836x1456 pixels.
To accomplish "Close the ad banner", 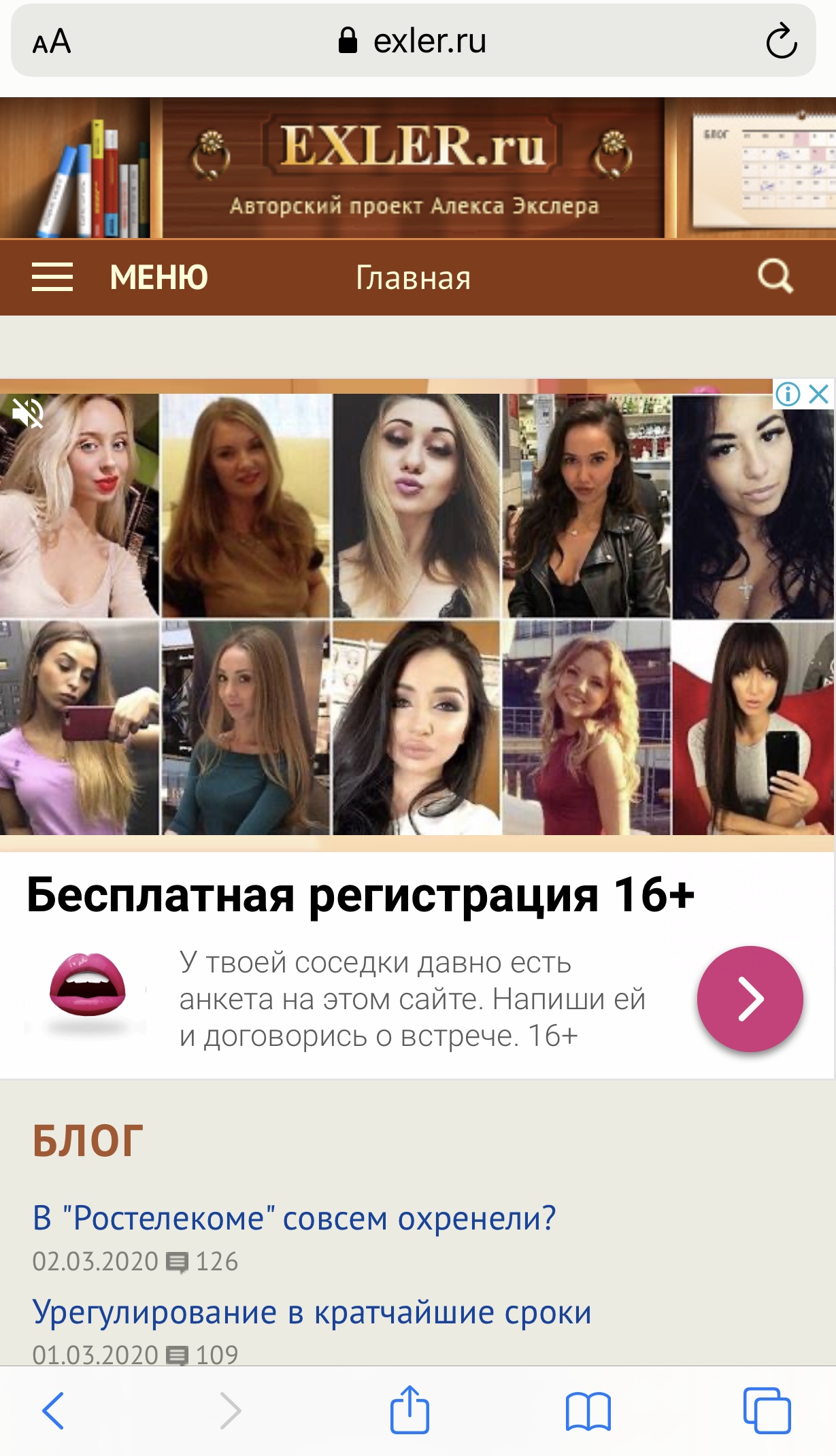I will (x=819, y=394).
